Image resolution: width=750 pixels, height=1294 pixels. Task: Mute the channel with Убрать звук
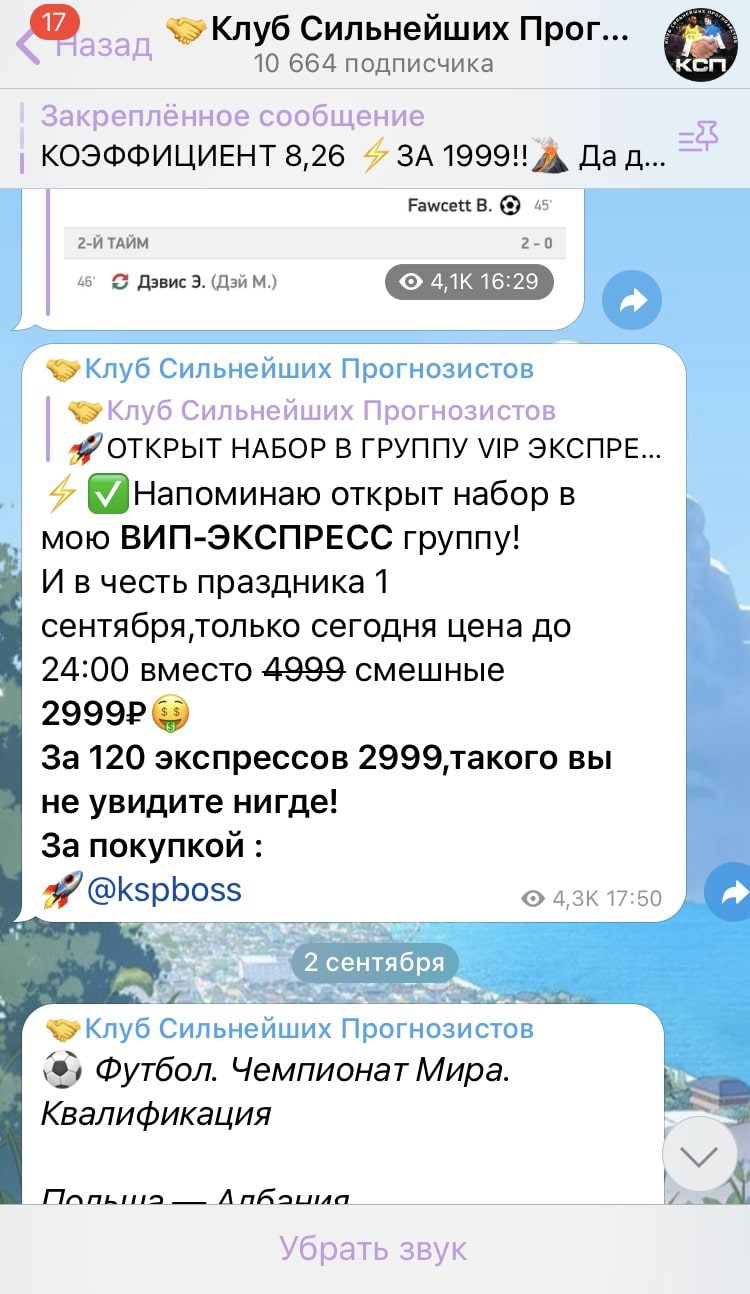374,1249
